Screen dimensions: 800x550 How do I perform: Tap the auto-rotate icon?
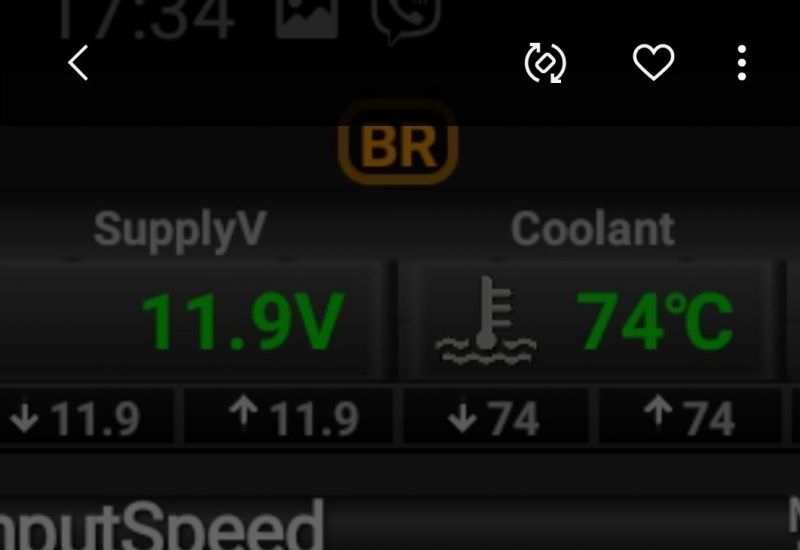point(545,63)
